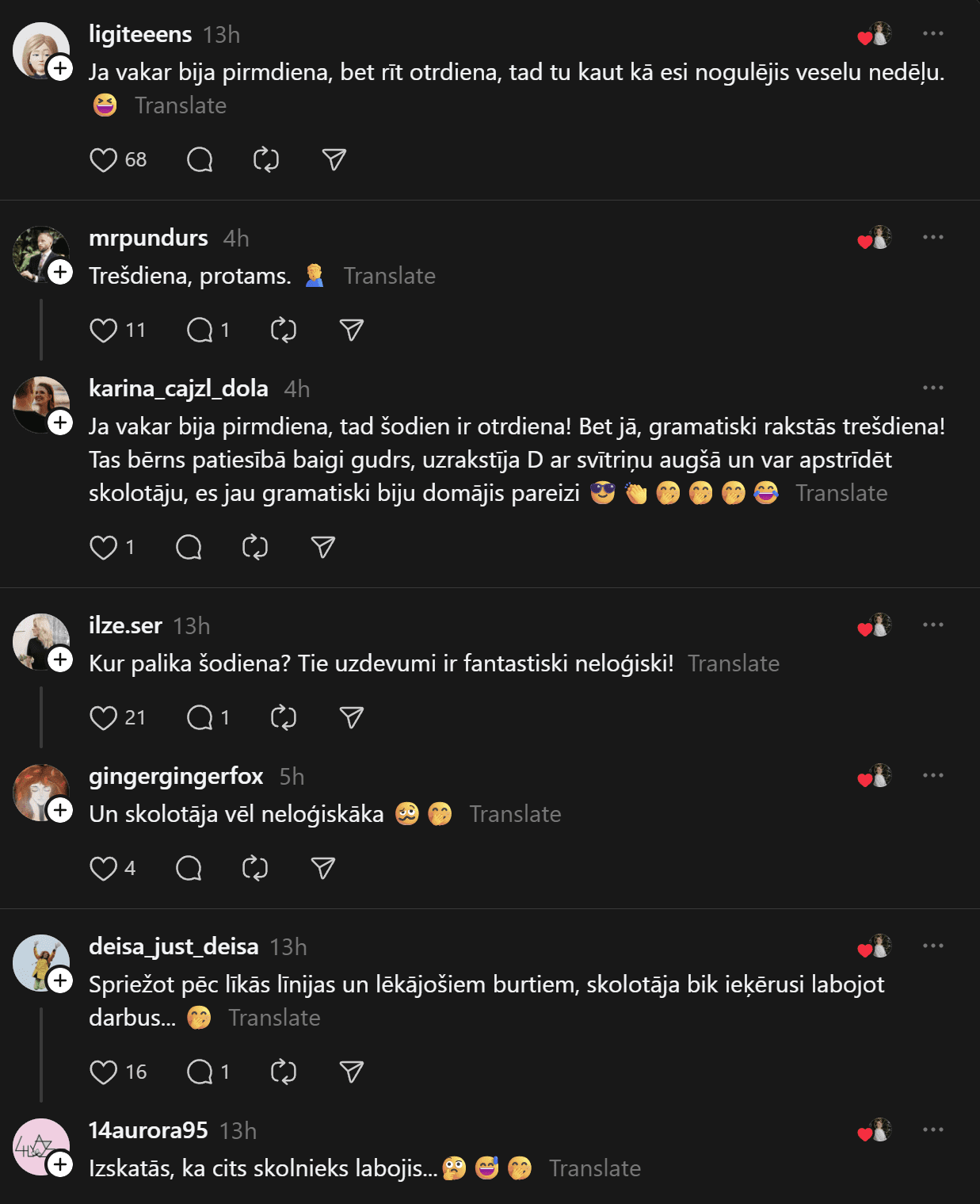980x1204 pixels.
Task: Follow mrpundurs via plus badge
Action: 60,272
